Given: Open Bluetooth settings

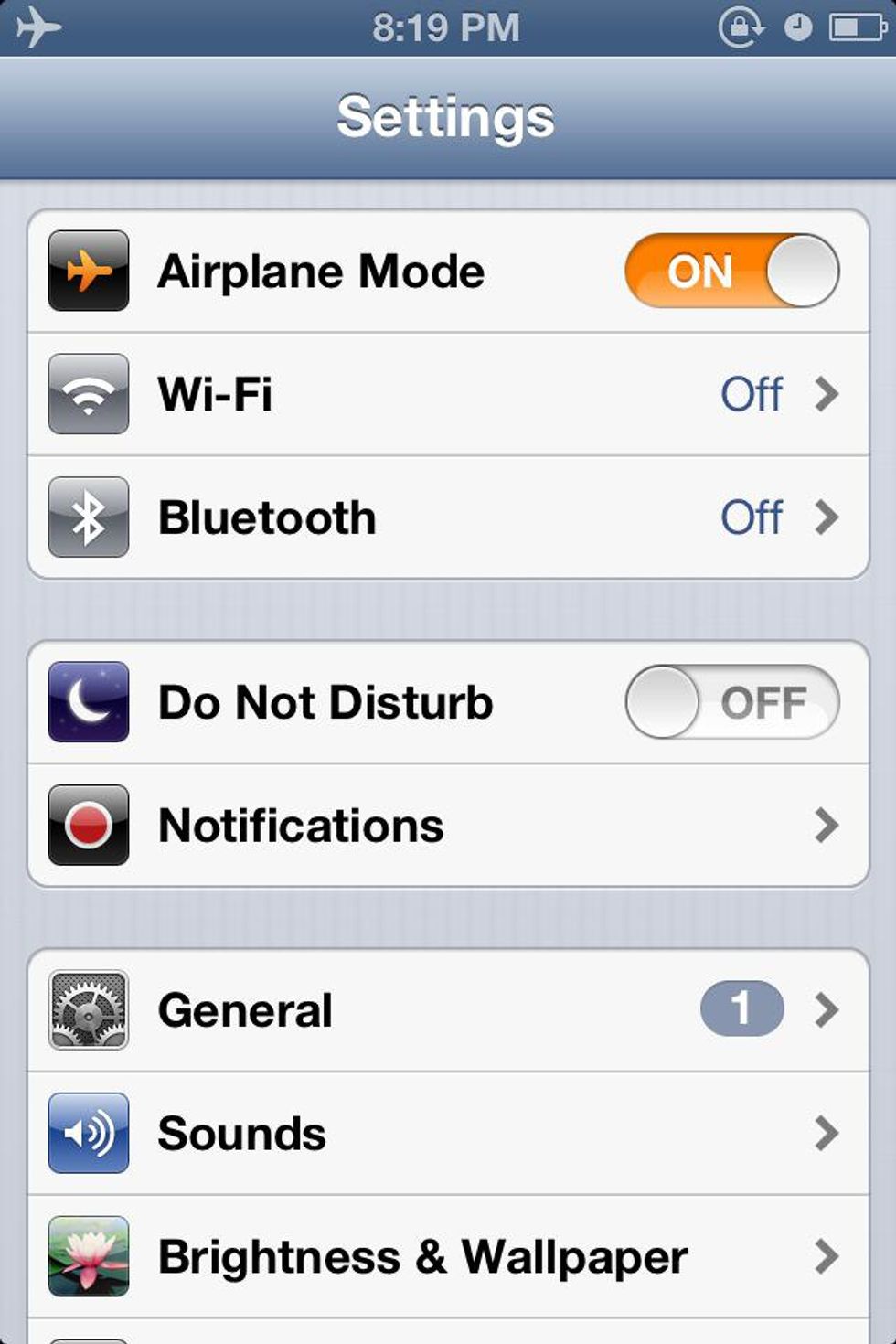Looking at the screenshot, I should [x=448, y=517].
